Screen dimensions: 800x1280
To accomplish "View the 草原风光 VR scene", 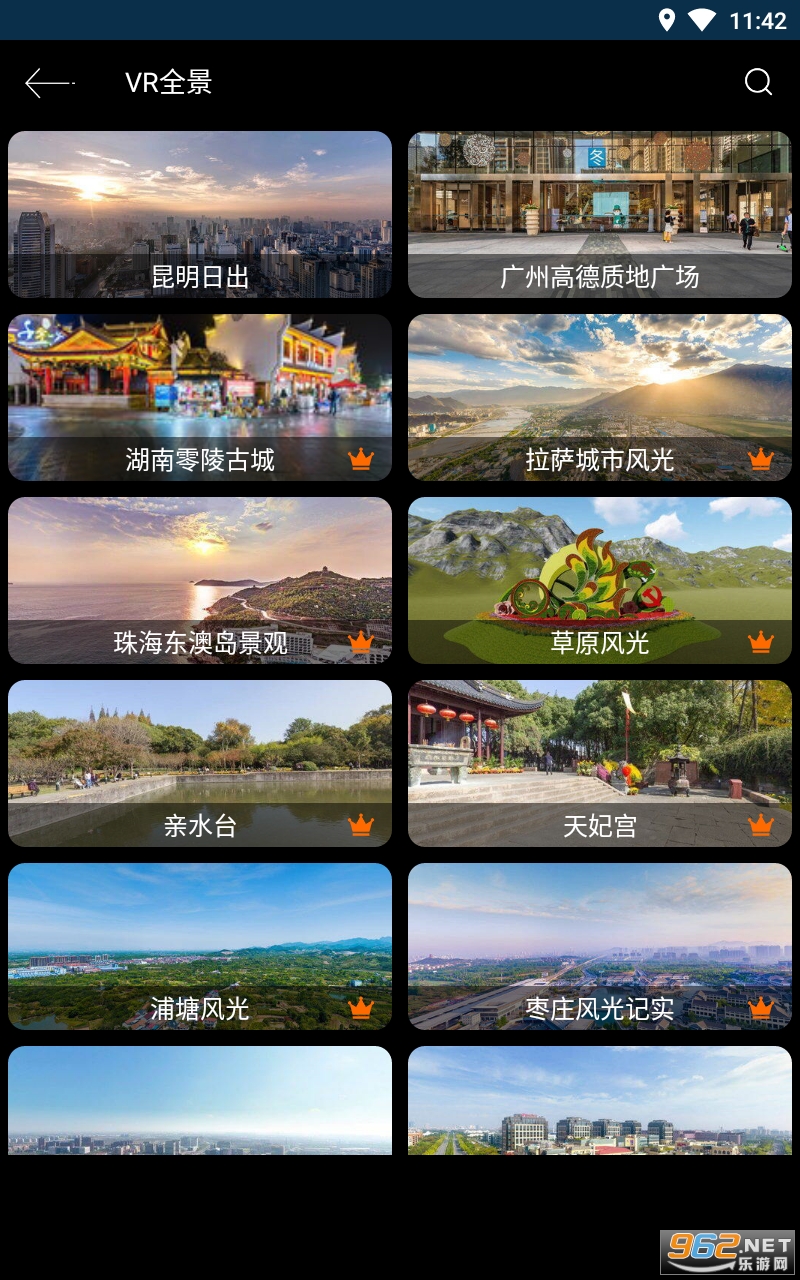I will click(x=600, y=580).
